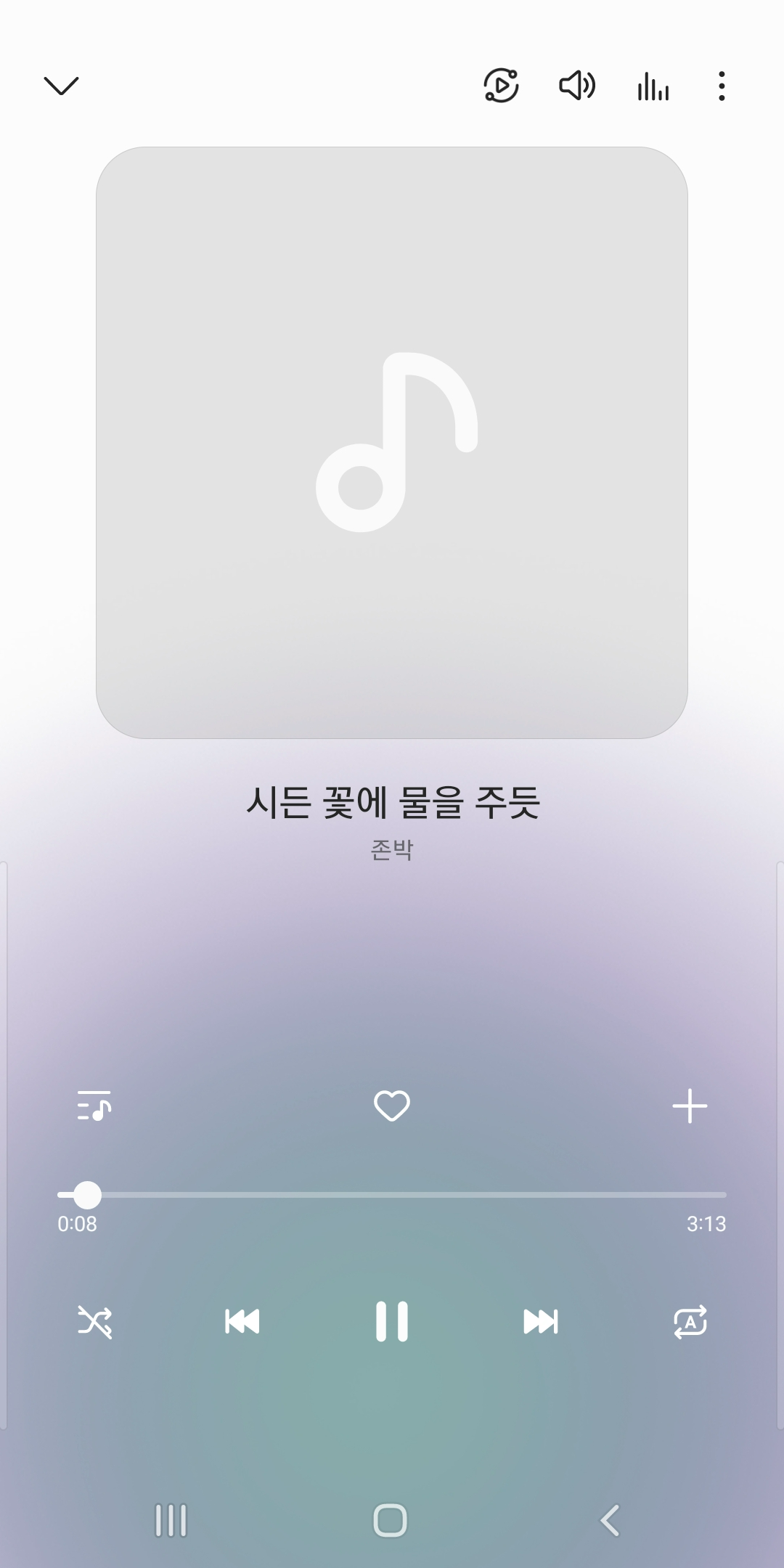The image size is (784, 1568).
Task: Open the three-dot overflow menu
Action: (721, 86)
